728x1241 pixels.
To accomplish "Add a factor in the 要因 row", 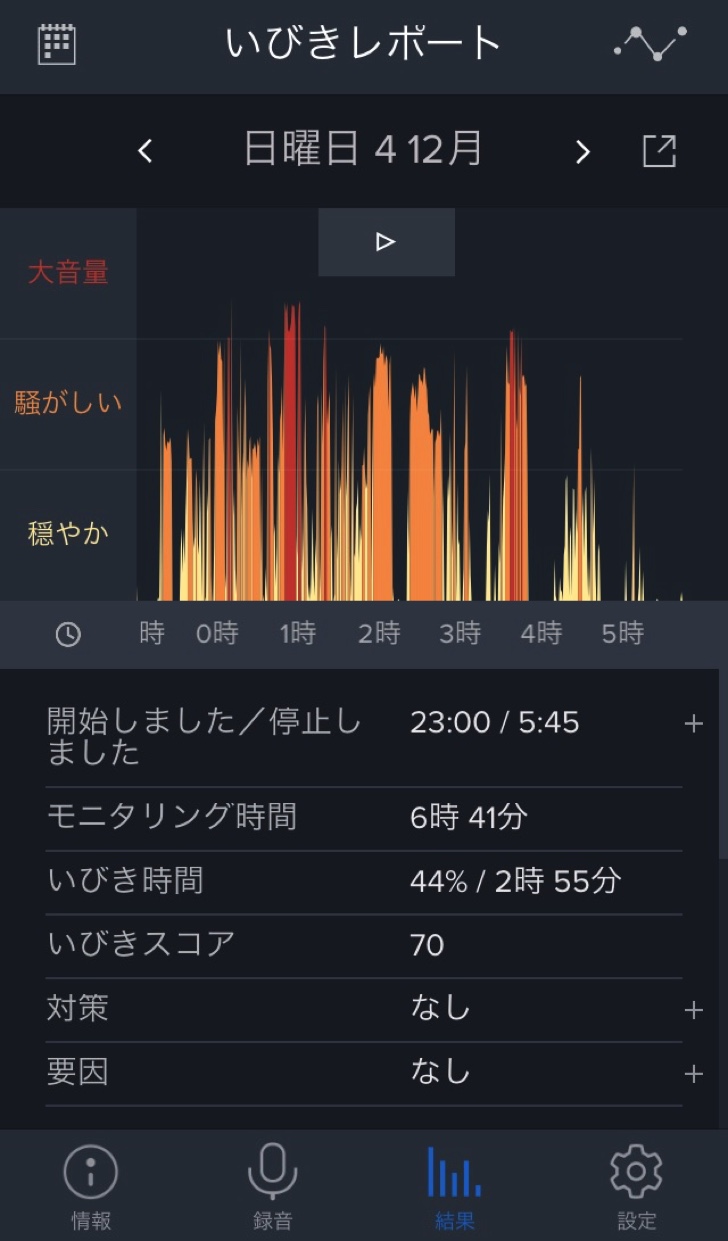I will [x=693, y=1074].
